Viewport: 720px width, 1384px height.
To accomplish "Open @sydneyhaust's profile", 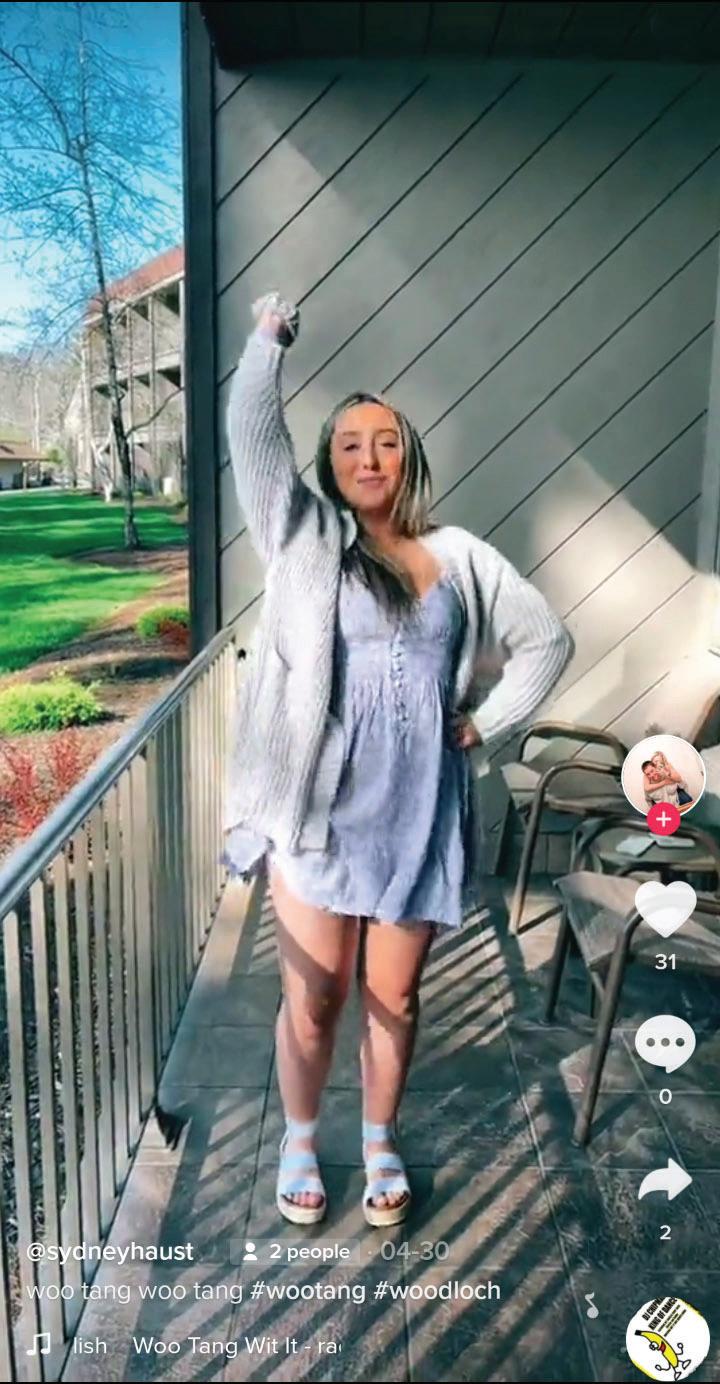I will tap(110, 1251).
